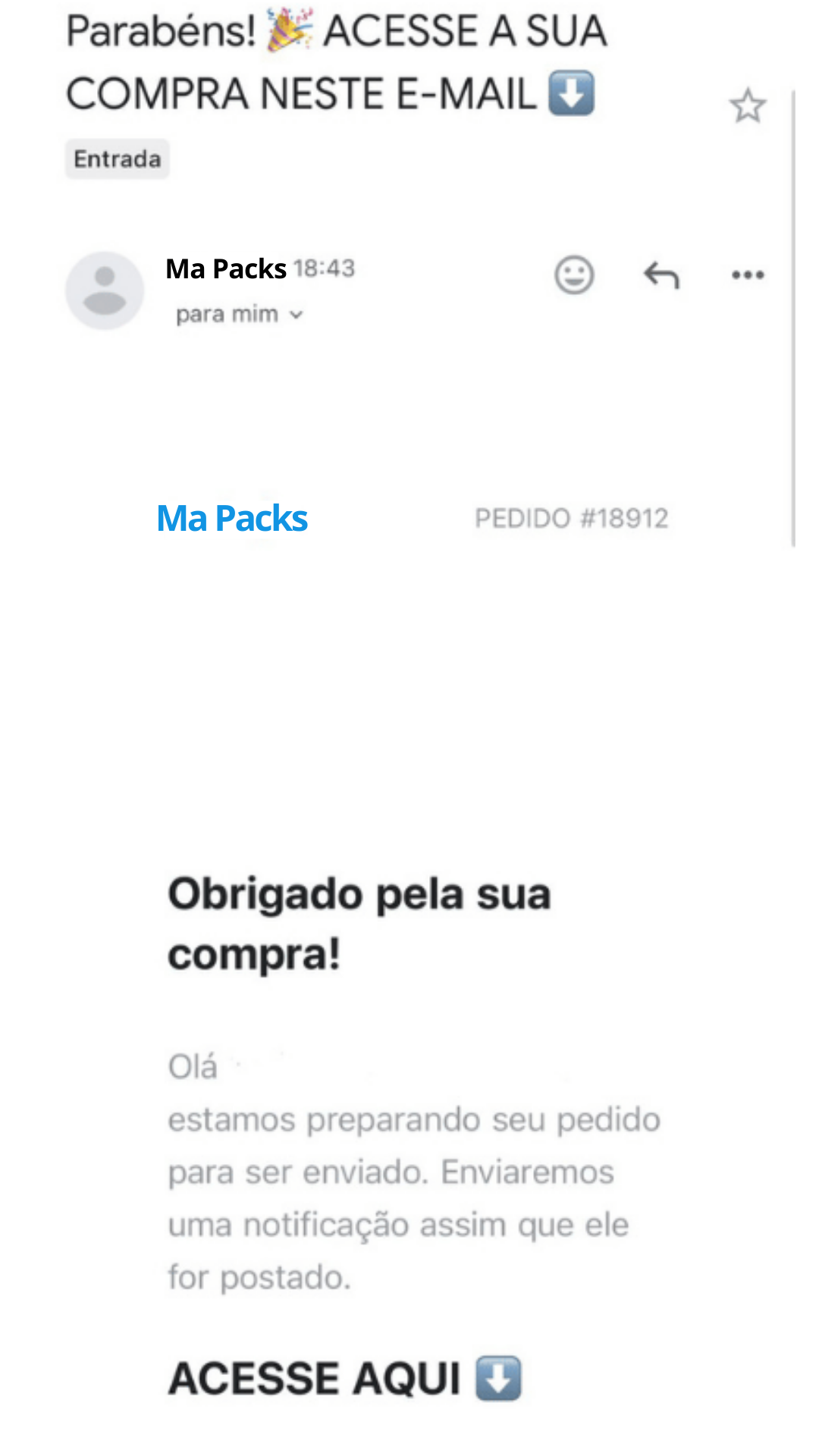The image size is (819, 1456).
Task: Click the down arrow emoji in the subject line
Action: [x=571, y=93]
